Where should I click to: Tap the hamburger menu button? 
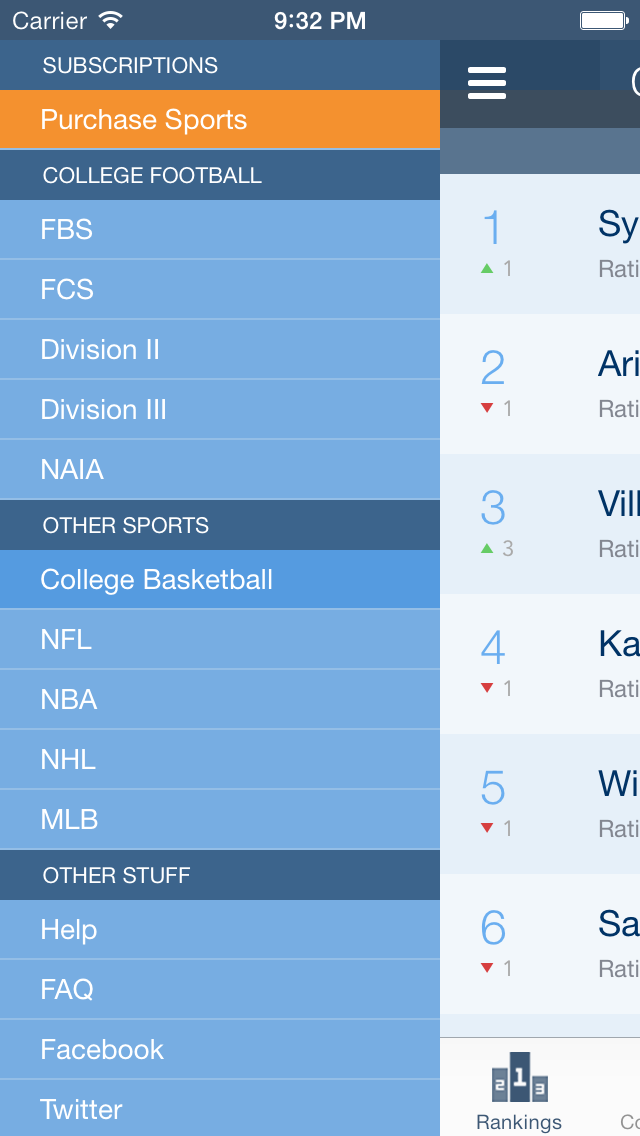point(486,83)
